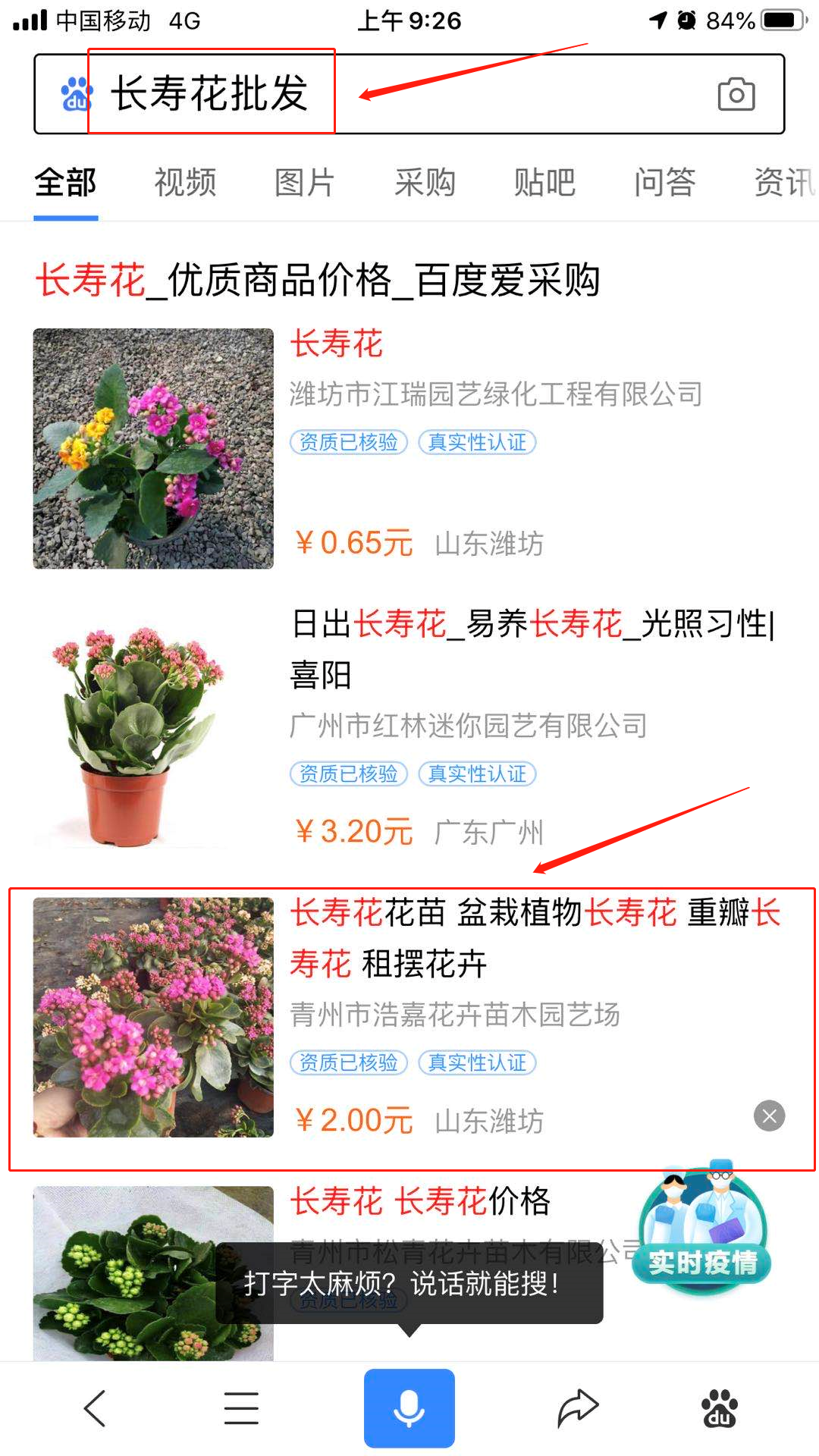This screenshot has height=1456, width=819.
Task: Switch to the 采购 tab
Action: pos(425,183)
